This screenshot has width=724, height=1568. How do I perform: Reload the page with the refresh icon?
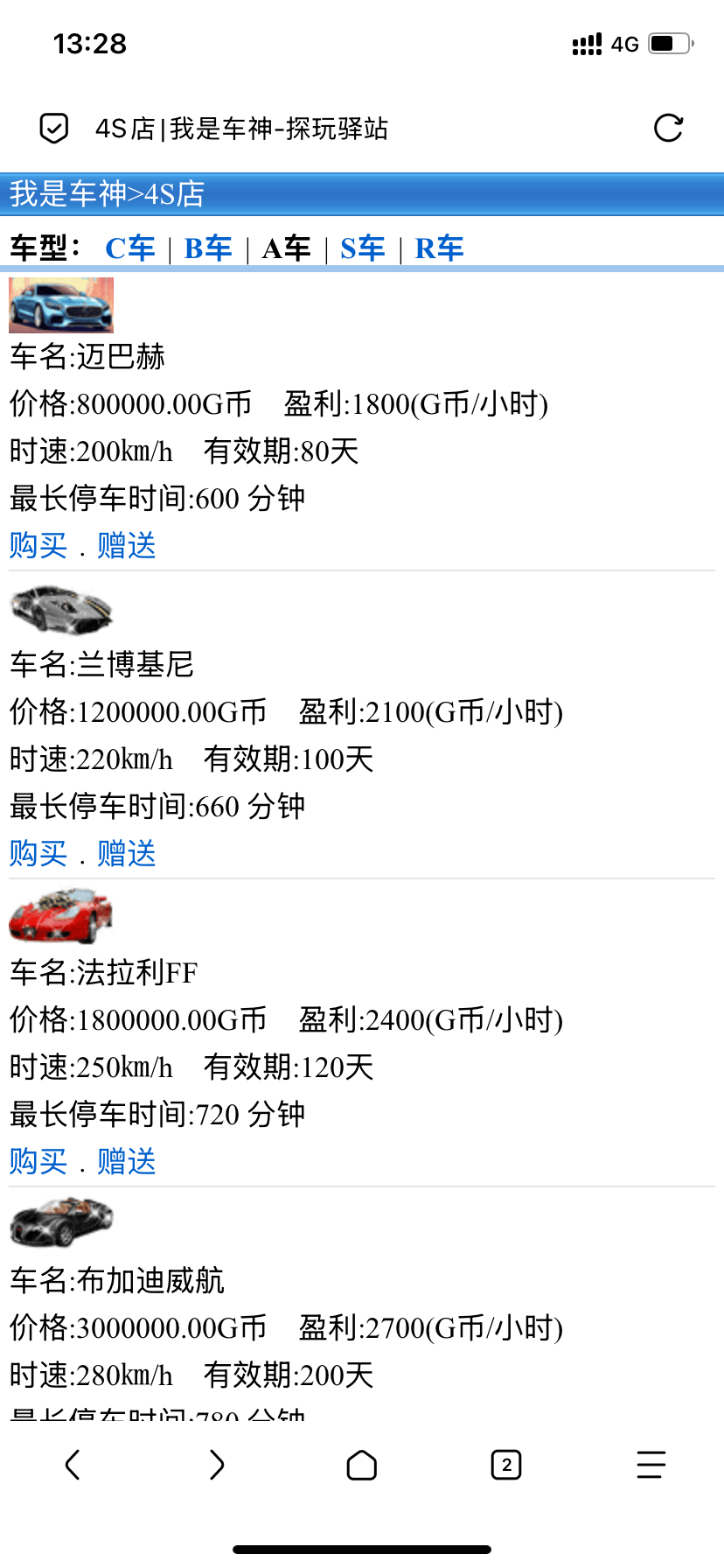[668, 129]
